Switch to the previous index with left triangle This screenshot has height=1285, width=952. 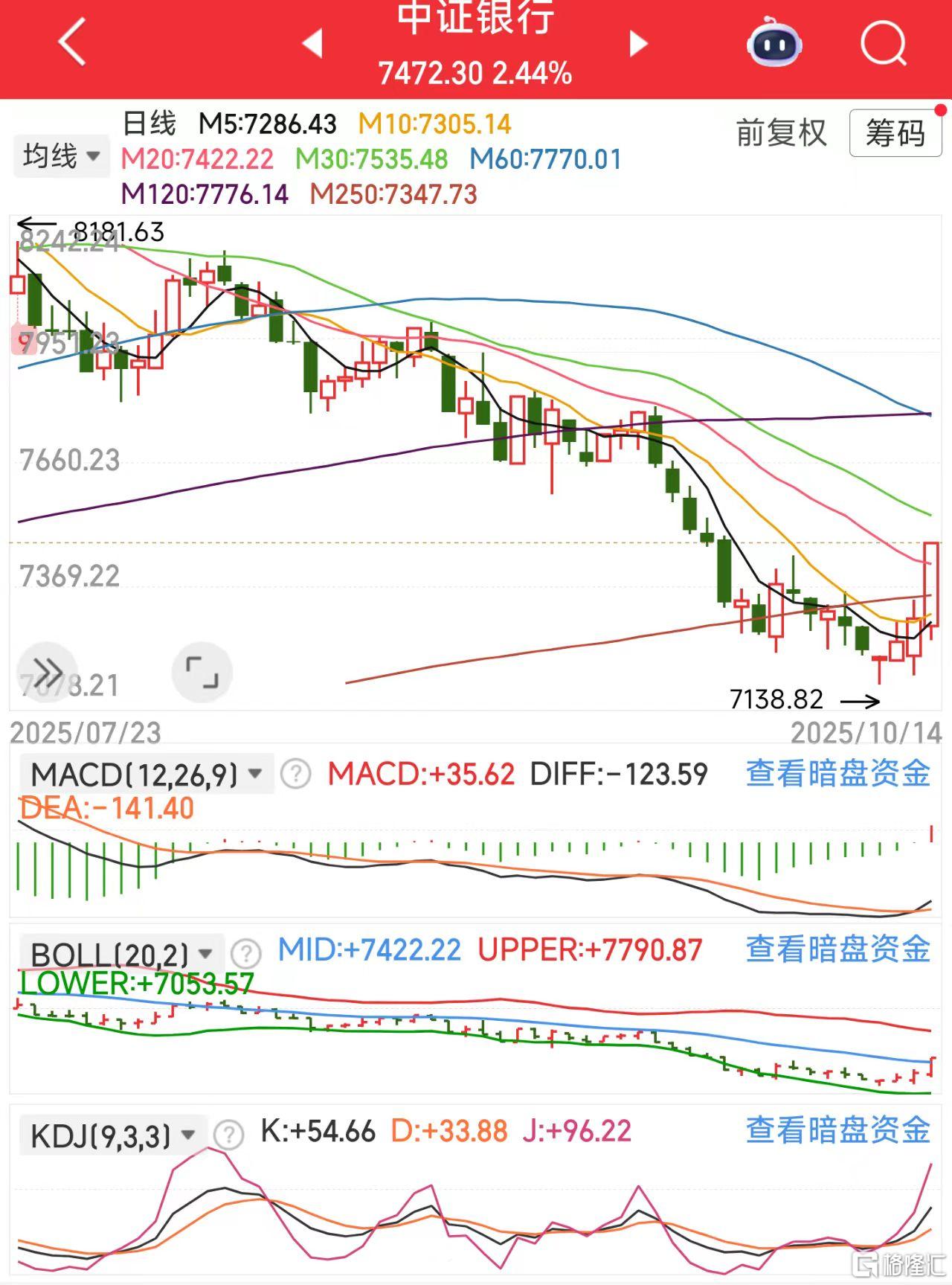(312, 43)
